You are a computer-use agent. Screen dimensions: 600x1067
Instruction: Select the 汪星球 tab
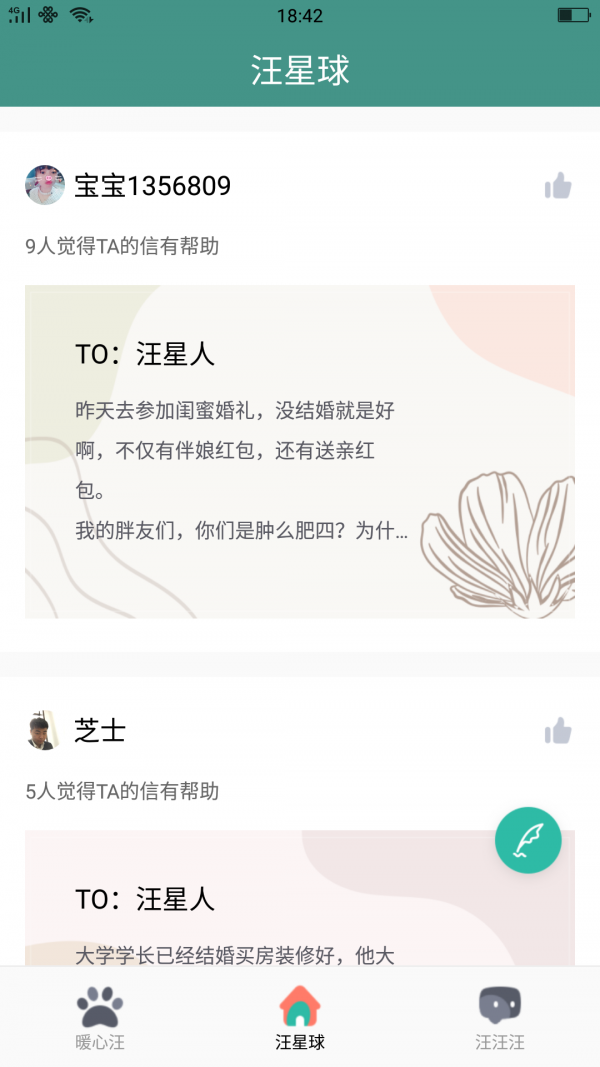[x=300, y=1016]
